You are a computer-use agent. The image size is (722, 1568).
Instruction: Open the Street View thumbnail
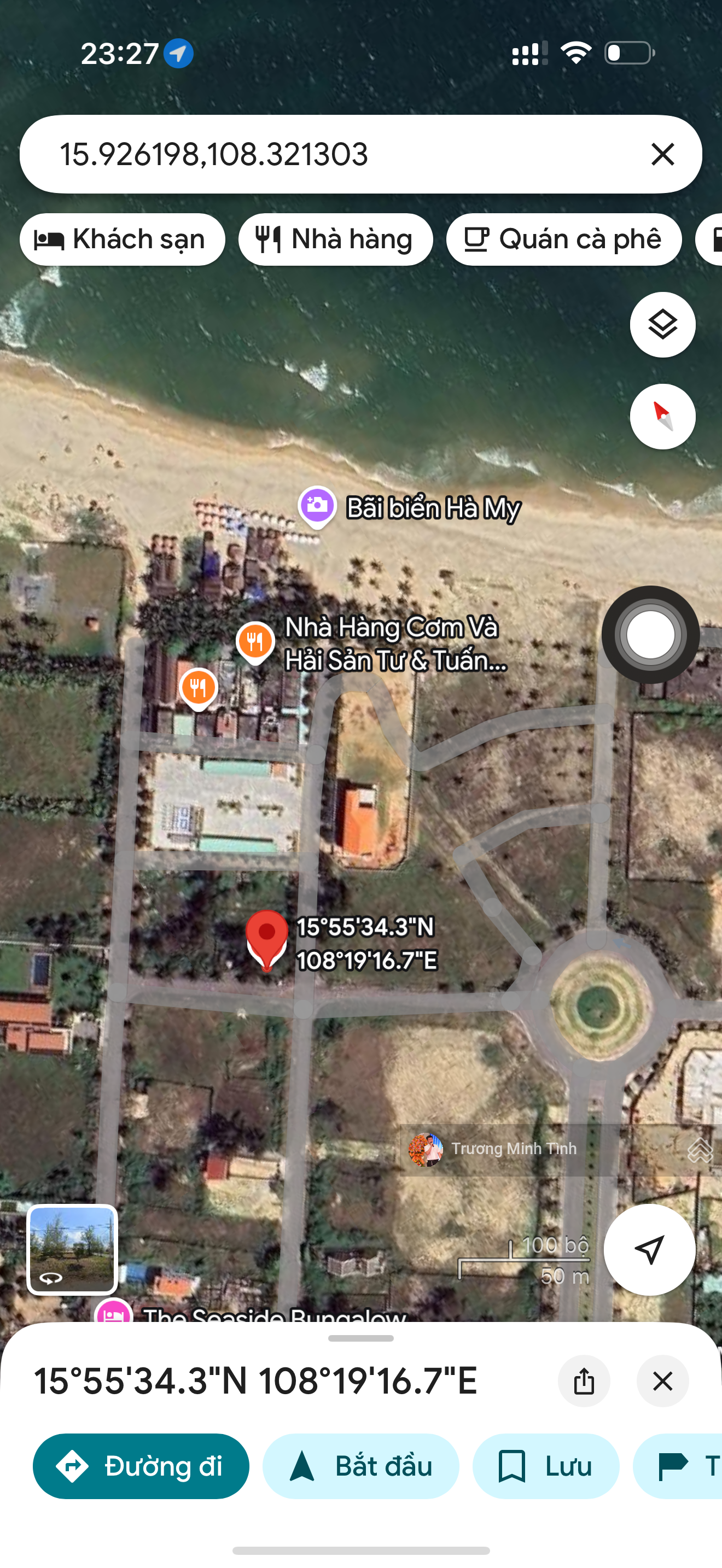coord(72,1250)
